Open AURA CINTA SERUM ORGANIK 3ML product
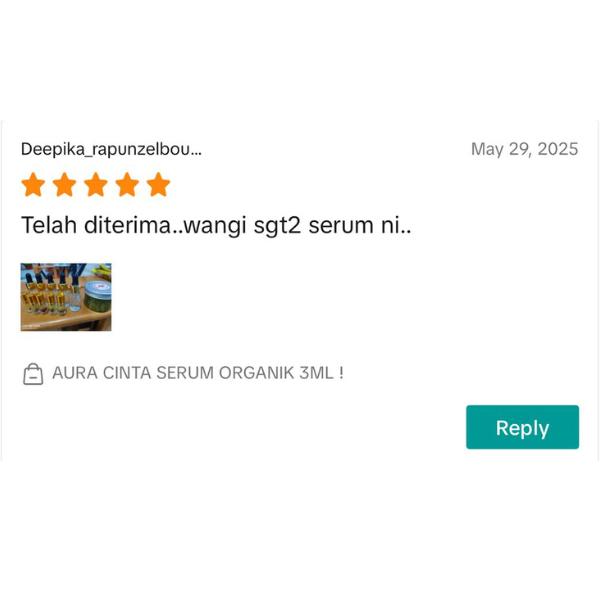600x600 pixels. coord(197,373)
